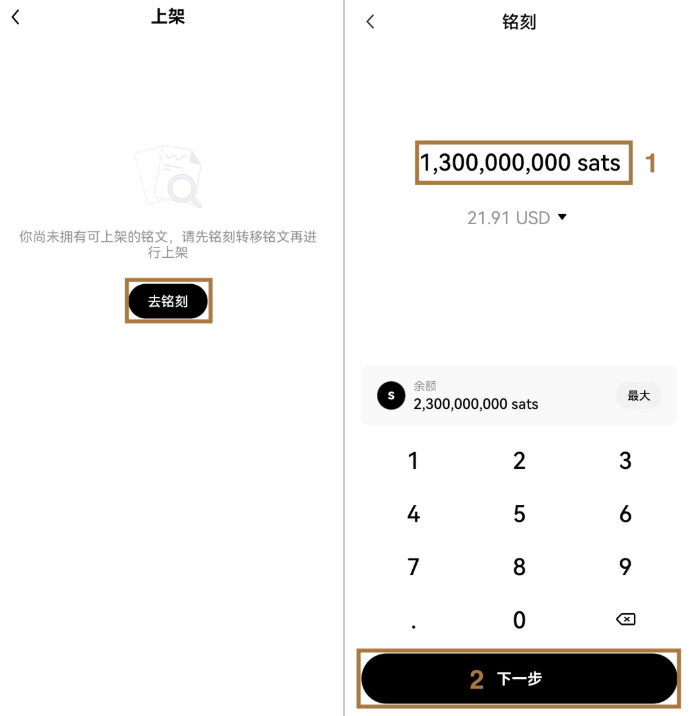The height and width of the screenshot is (716, 689).
Task: Enter digit 8 on the keypad
Action: (519, 567)
